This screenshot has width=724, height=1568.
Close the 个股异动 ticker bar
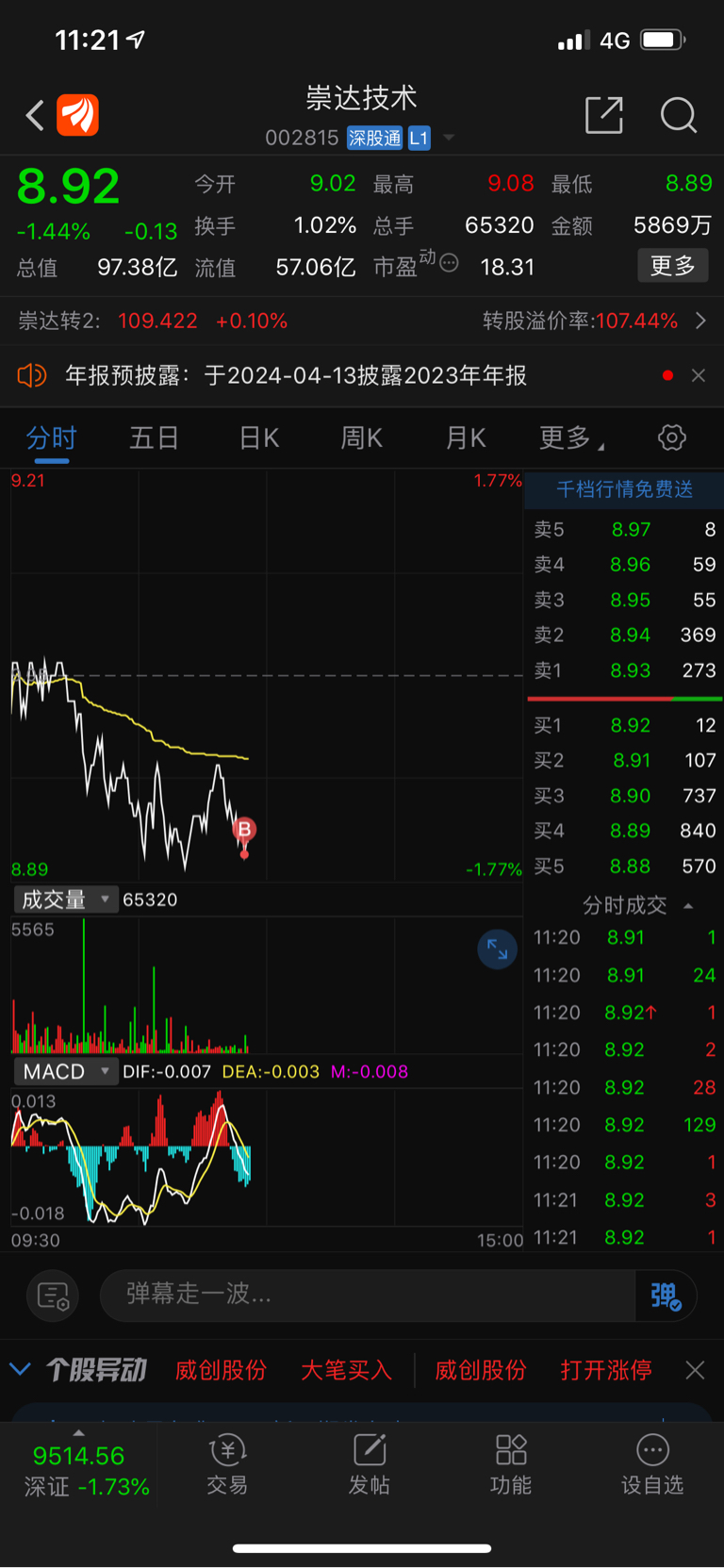click(695, 1370)
